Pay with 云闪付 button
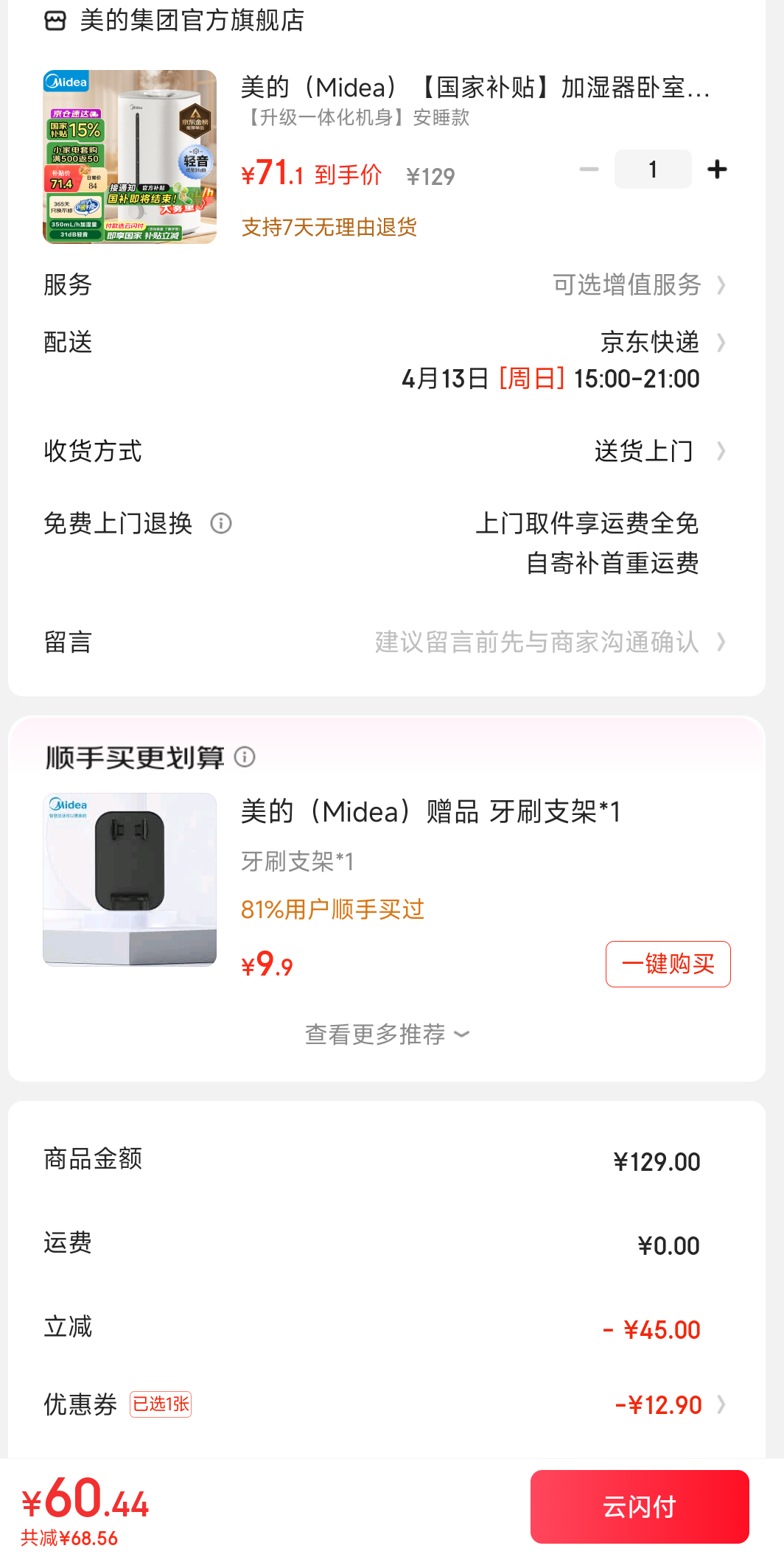Screen dimensions: 784x1554 [x=639, y=1507]
